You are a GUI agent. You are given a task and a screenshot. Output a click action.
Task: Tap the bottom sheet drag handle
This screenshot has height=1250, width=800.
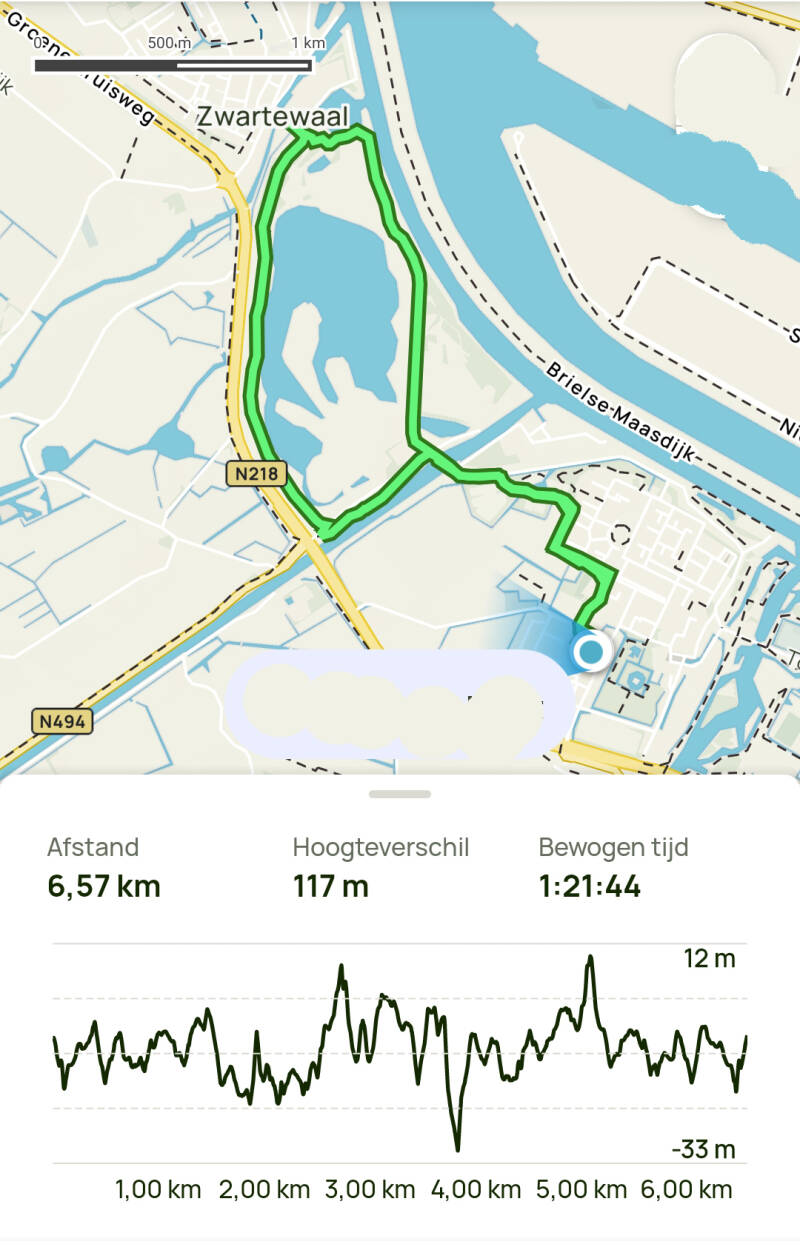(x=400, y=794)
